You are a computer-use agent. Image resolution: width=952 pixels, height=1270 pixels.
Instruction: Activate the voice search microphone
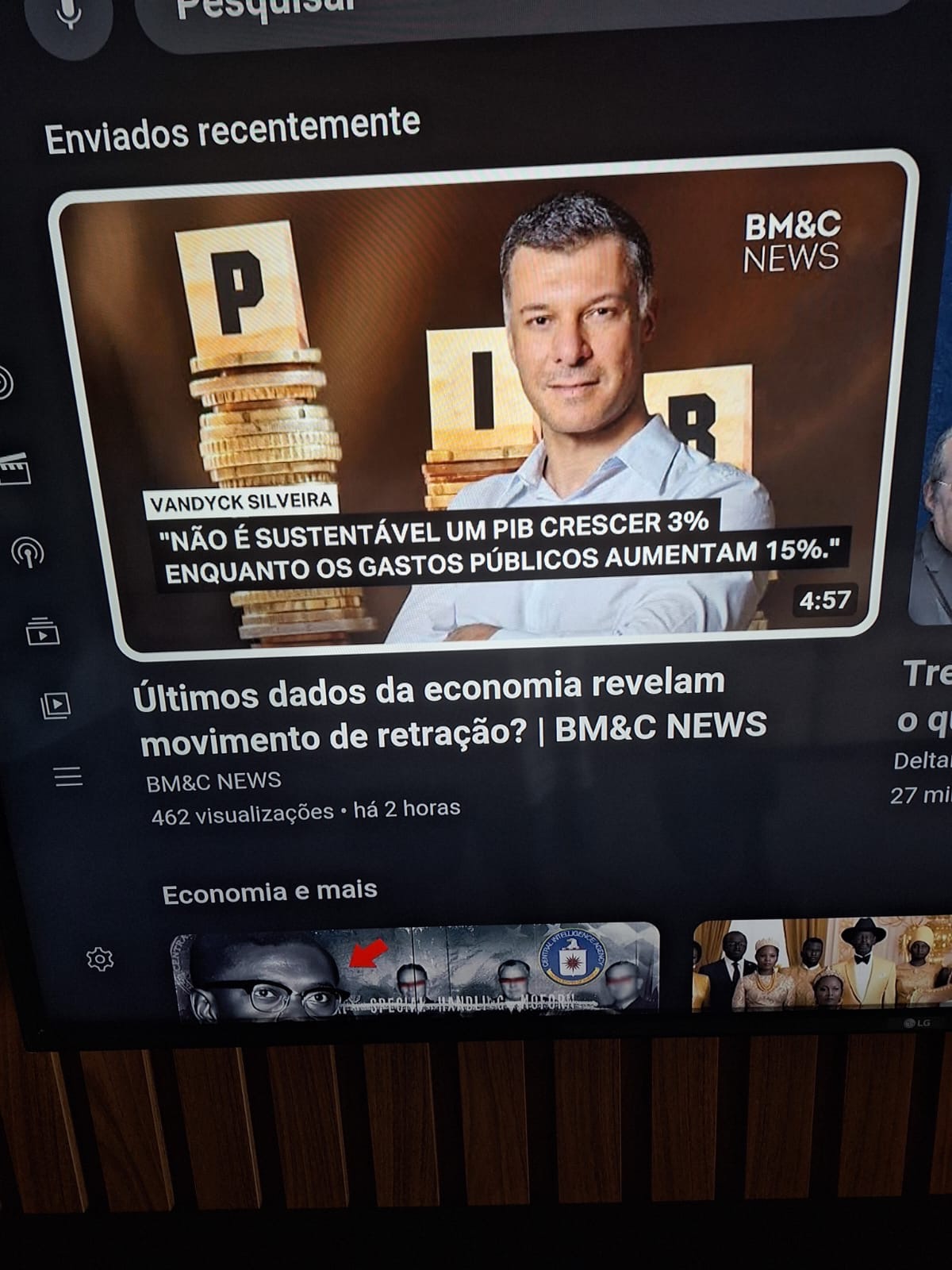point(69,14)
